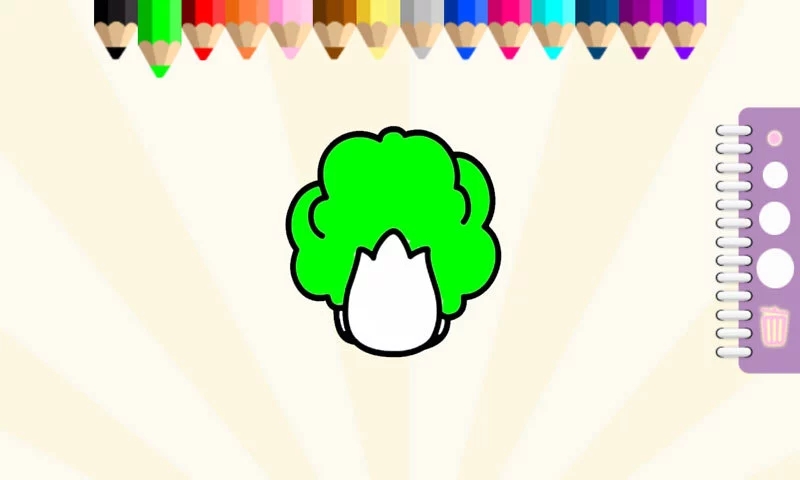Select the gray pencil
The image size is (800, 480).
coord(422,28)
